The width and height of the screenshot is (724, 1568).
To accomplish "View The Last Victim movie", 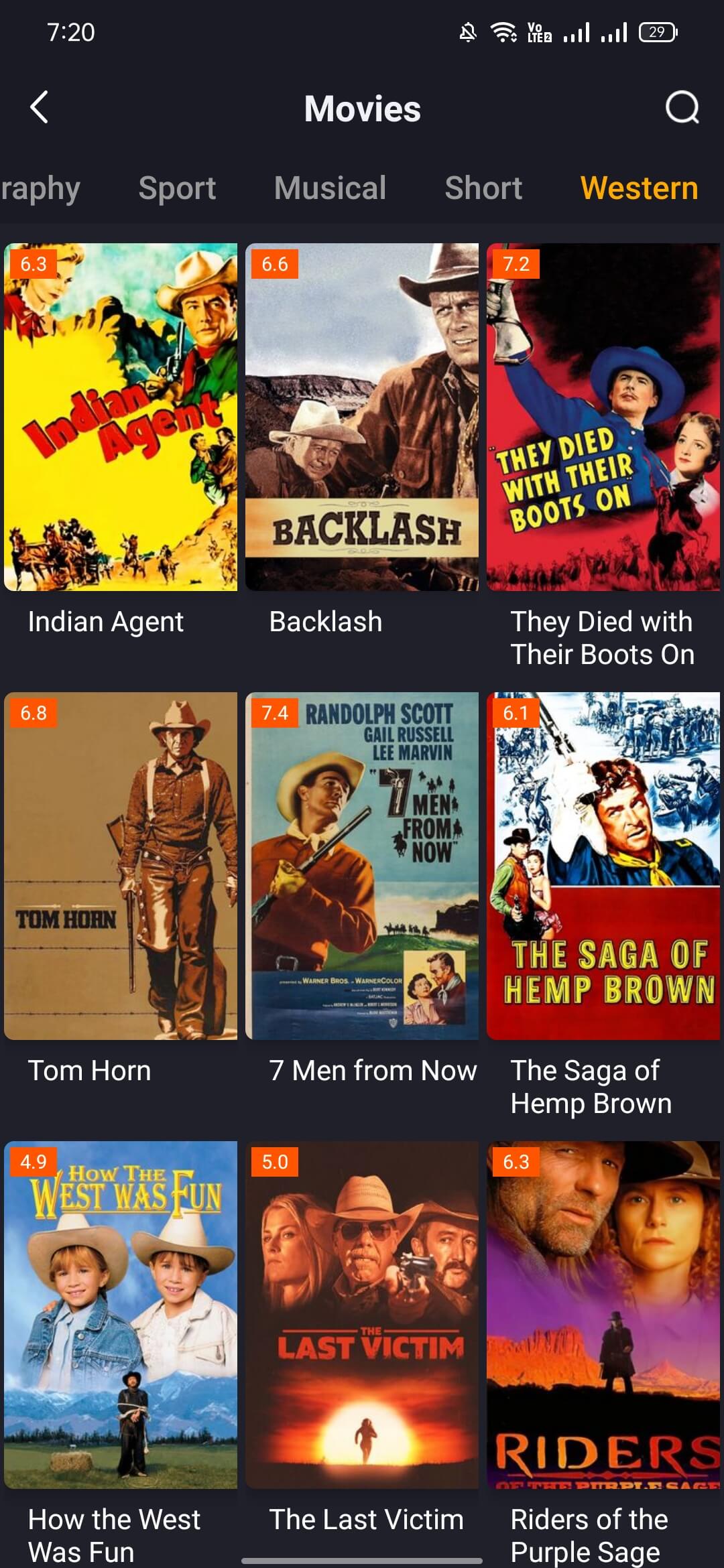I will coord(362,1315).
